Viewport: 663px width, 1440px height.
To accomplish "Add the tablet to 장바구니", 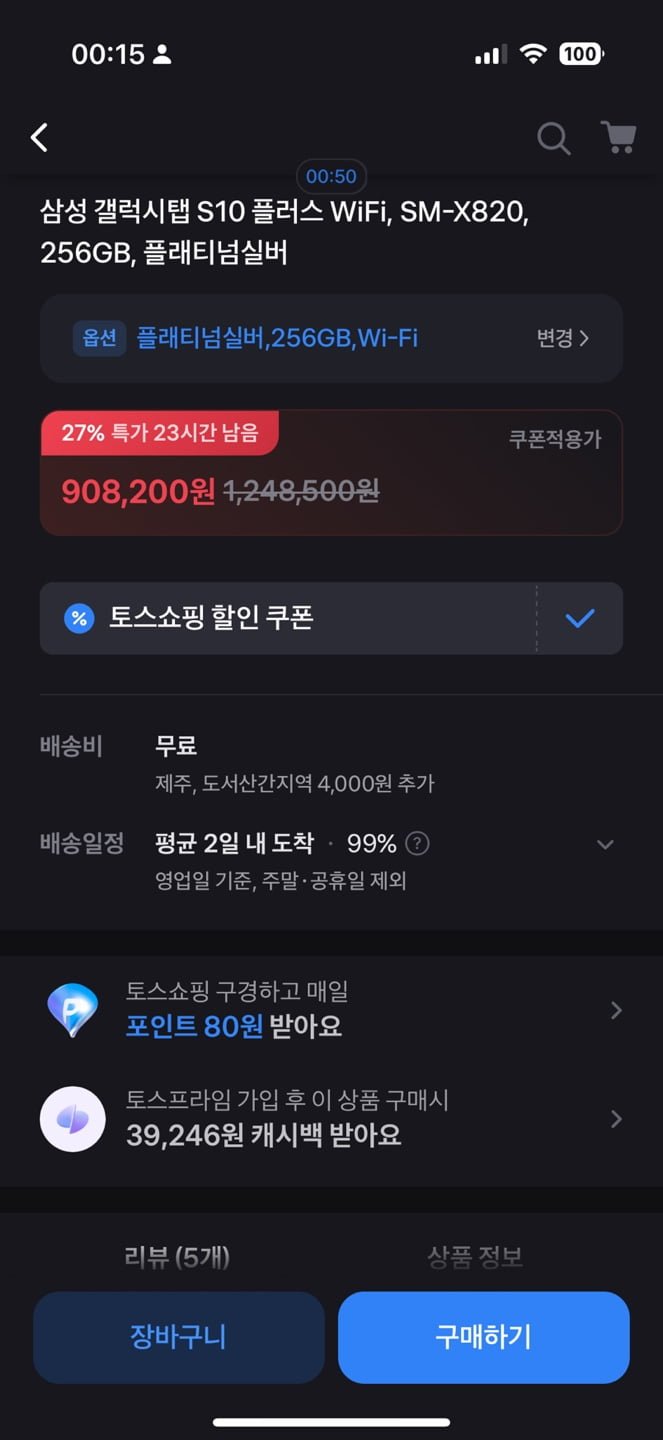I will (179, 1337).
